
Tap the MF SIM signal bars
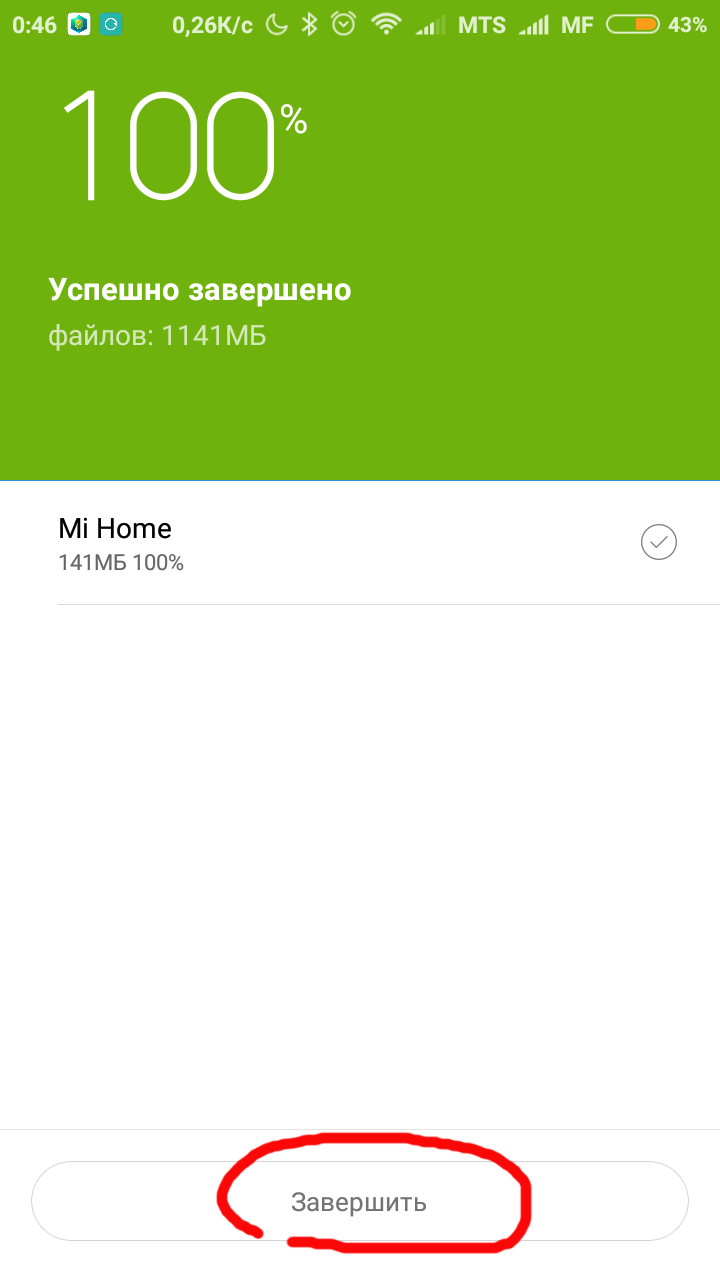[x=533, y=25]
